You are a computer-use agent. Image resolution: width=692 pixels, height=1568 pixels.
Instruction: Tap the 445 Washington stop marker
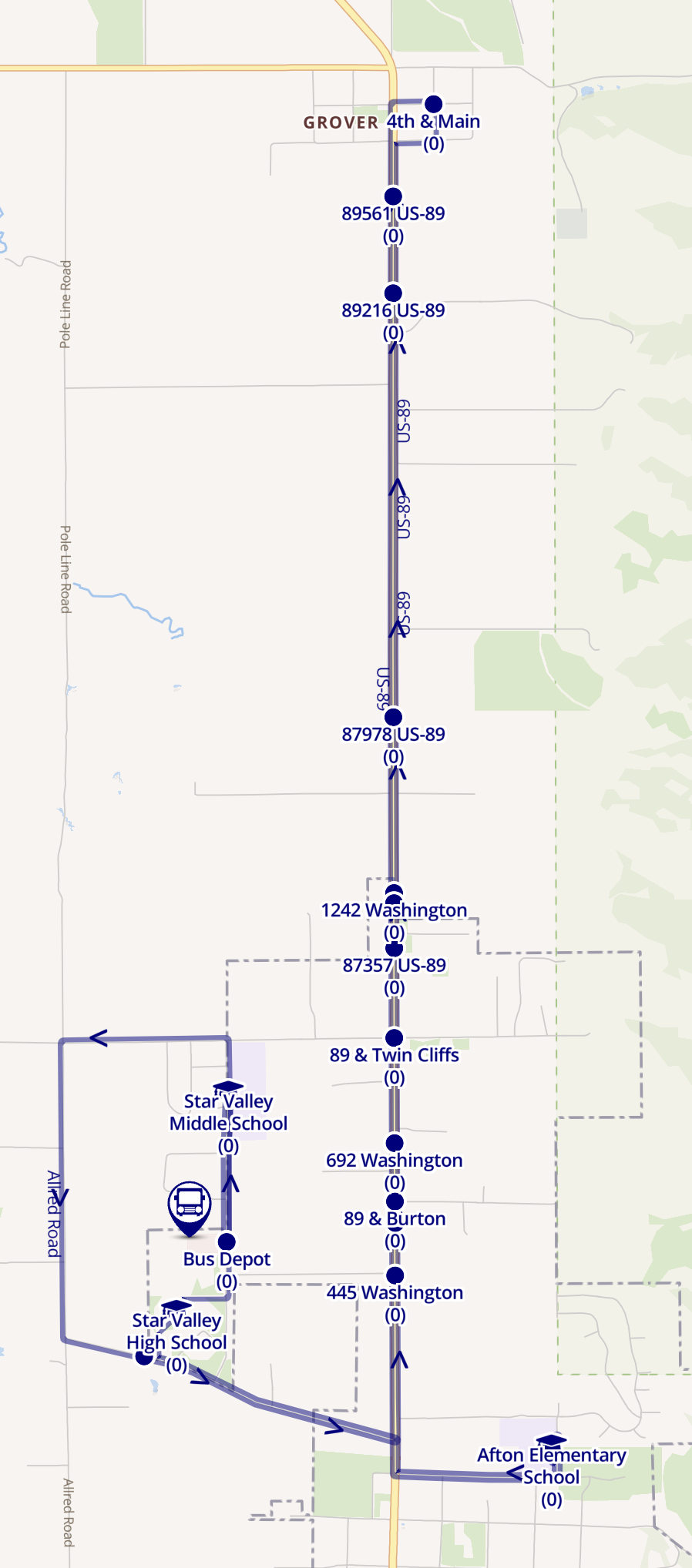point(395,1275)
